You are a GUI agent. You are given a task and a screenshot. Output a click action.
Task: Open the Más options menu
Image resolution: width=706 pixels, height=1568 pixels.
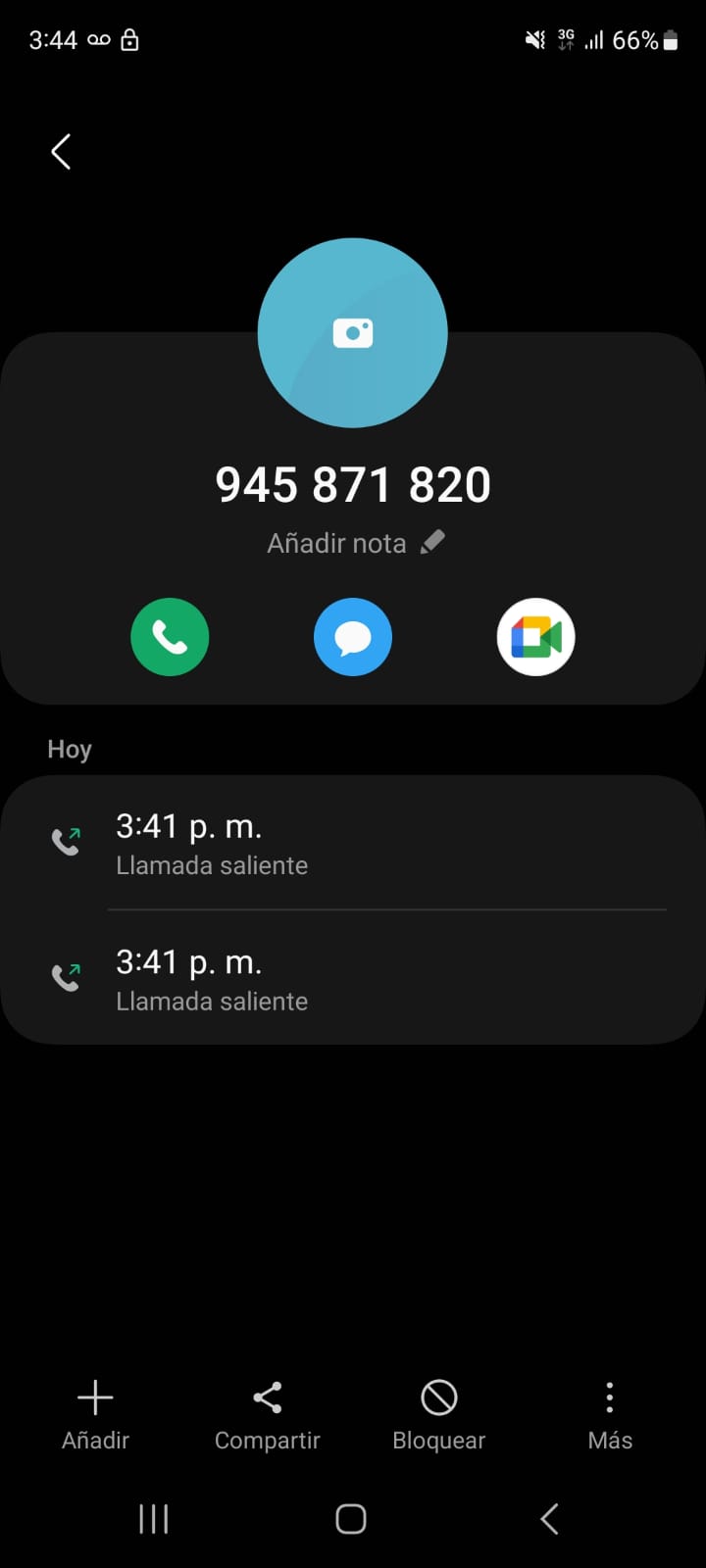(610, 1416)
